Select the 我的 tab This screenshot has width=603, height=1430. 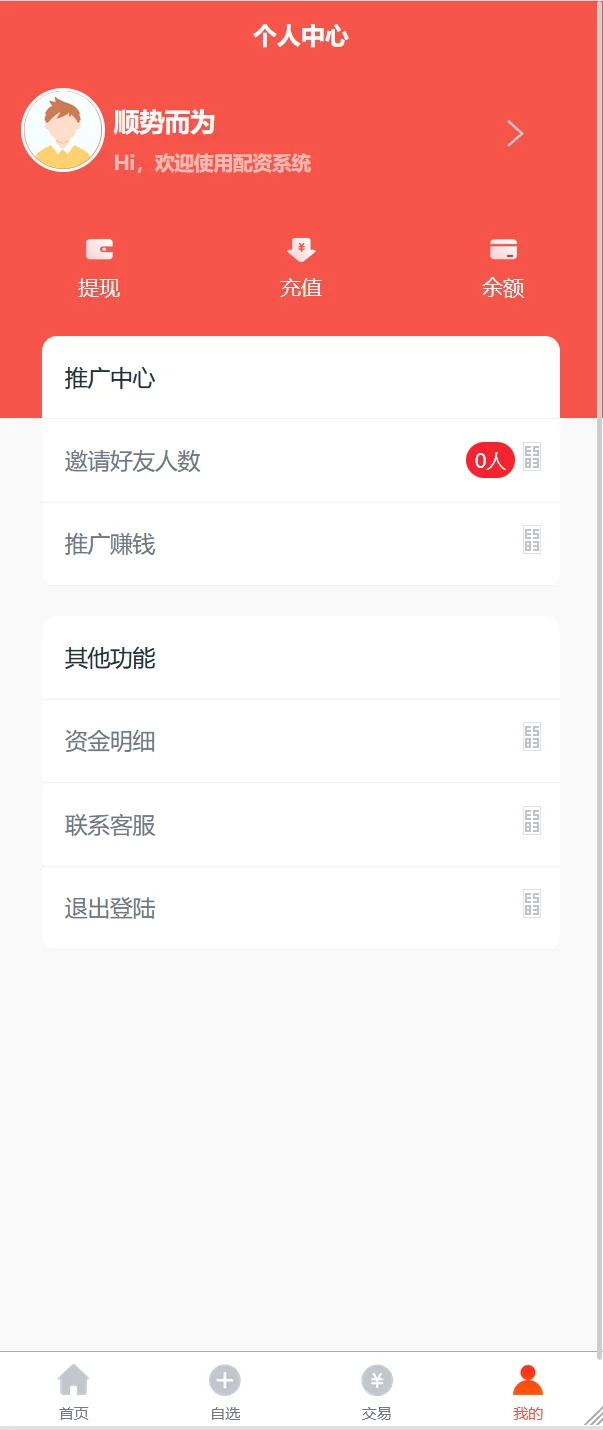528,1391
